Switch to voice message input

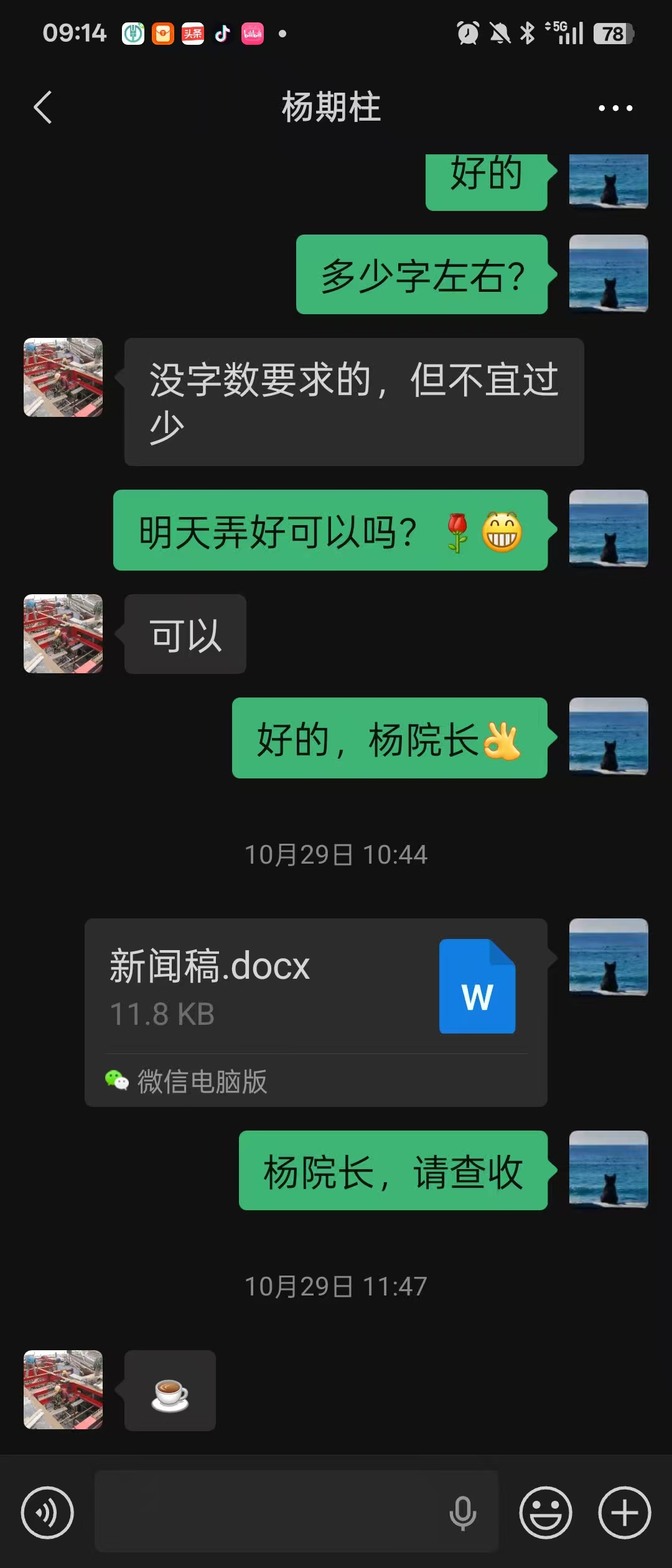[47, 1512]
